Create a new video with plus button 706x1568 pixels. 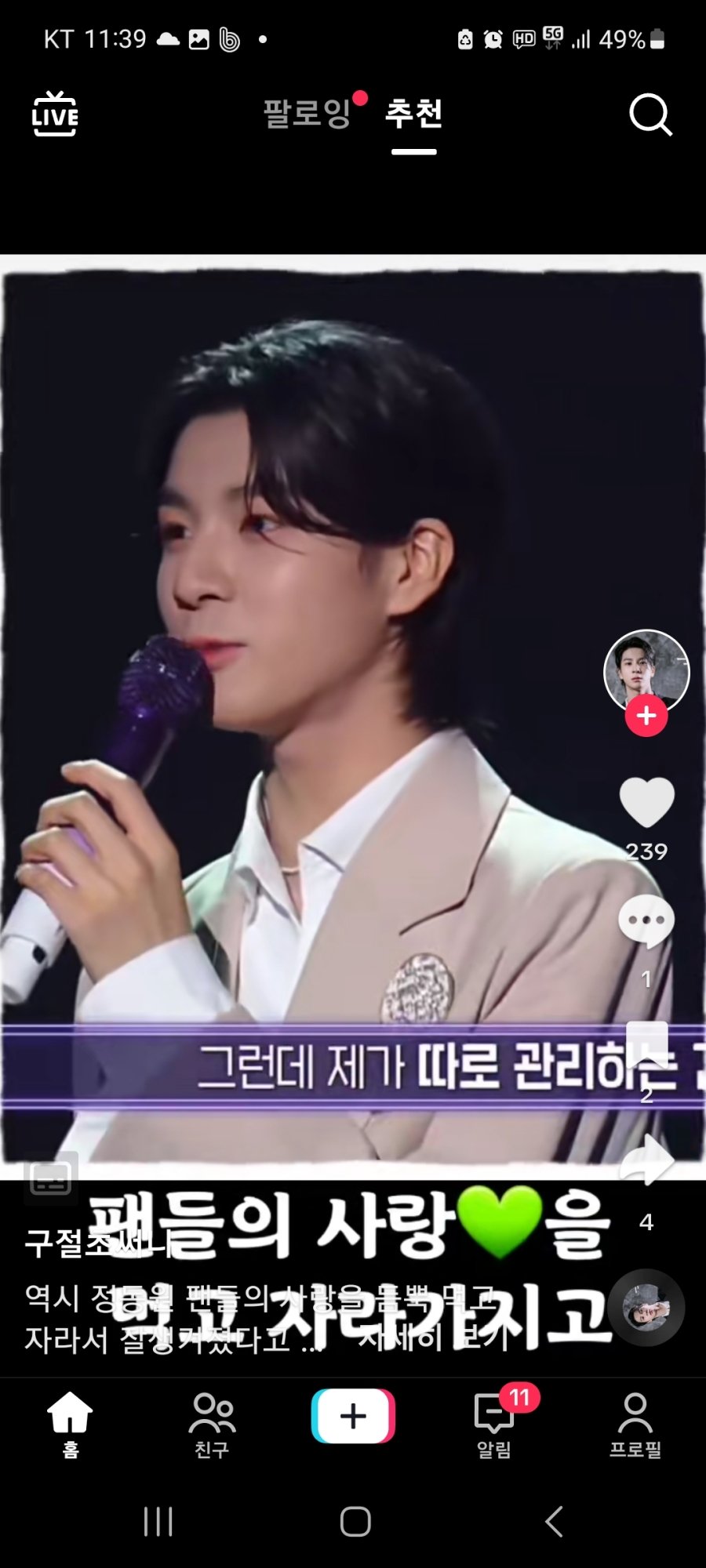353,1416
